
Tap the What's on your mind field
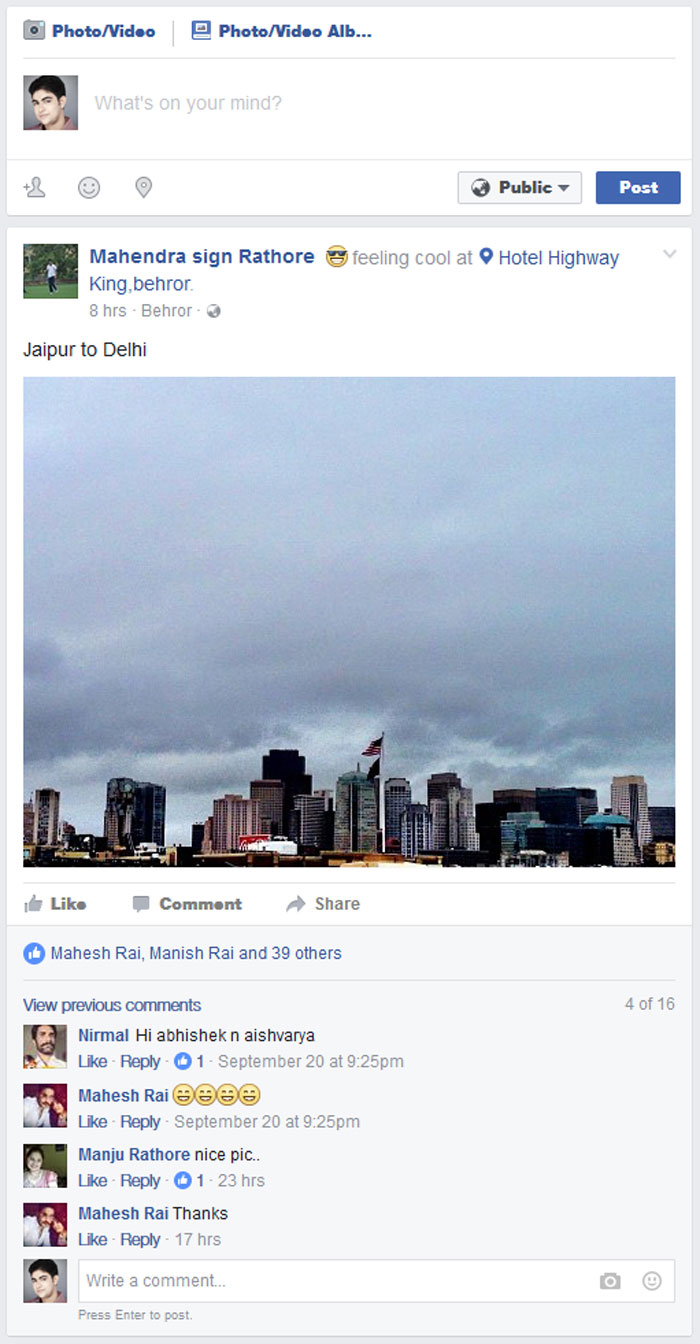[x=380, y=103]
